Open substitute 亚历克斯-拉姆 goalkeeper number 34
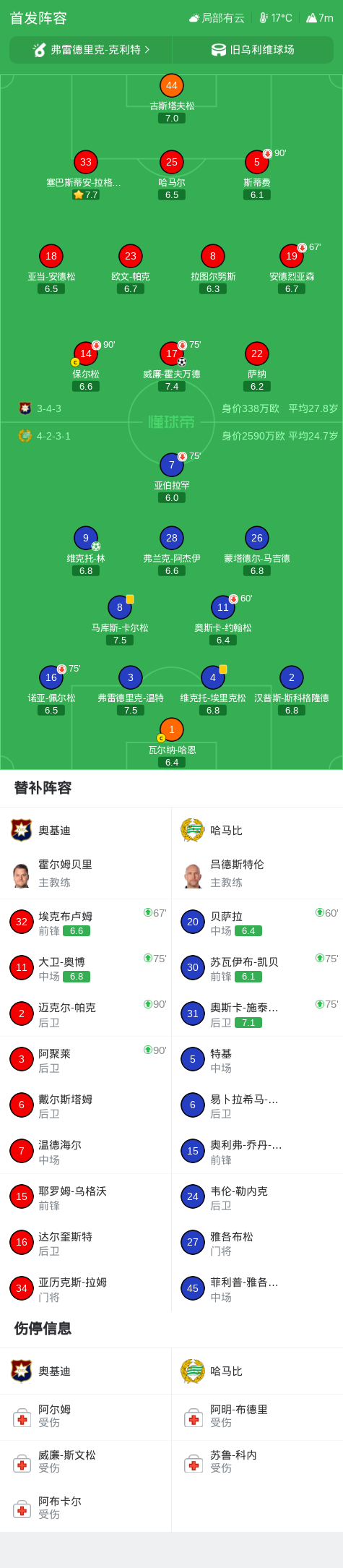Image resolution: width=343 pixels, height=1568 pixels. [x=85, y=1288]
